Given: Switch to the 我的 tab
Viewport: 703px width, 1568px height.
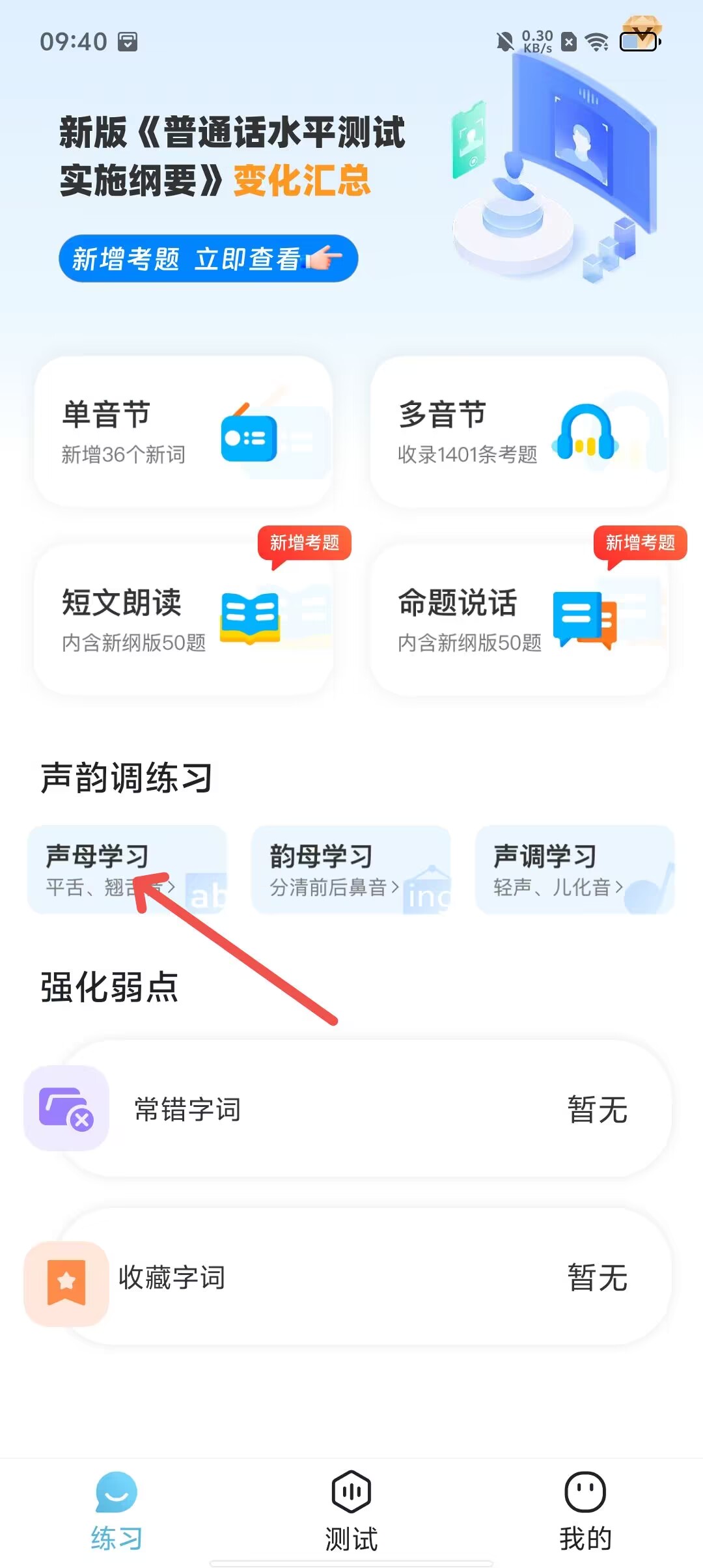Looking at the screenshot, I should tap(585, 1511).
